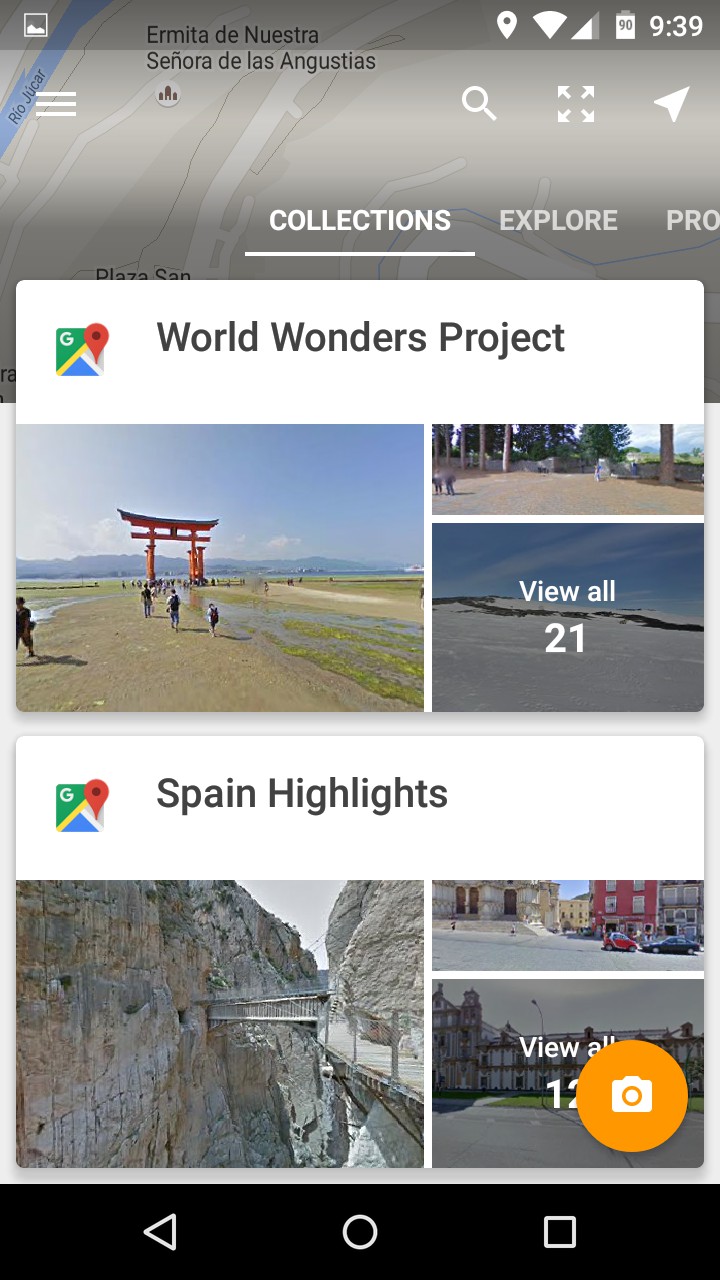Screen dimensions: 720x1280
Task: Open the World Wonders Project collection header
Action: click(x=360, y=339)
